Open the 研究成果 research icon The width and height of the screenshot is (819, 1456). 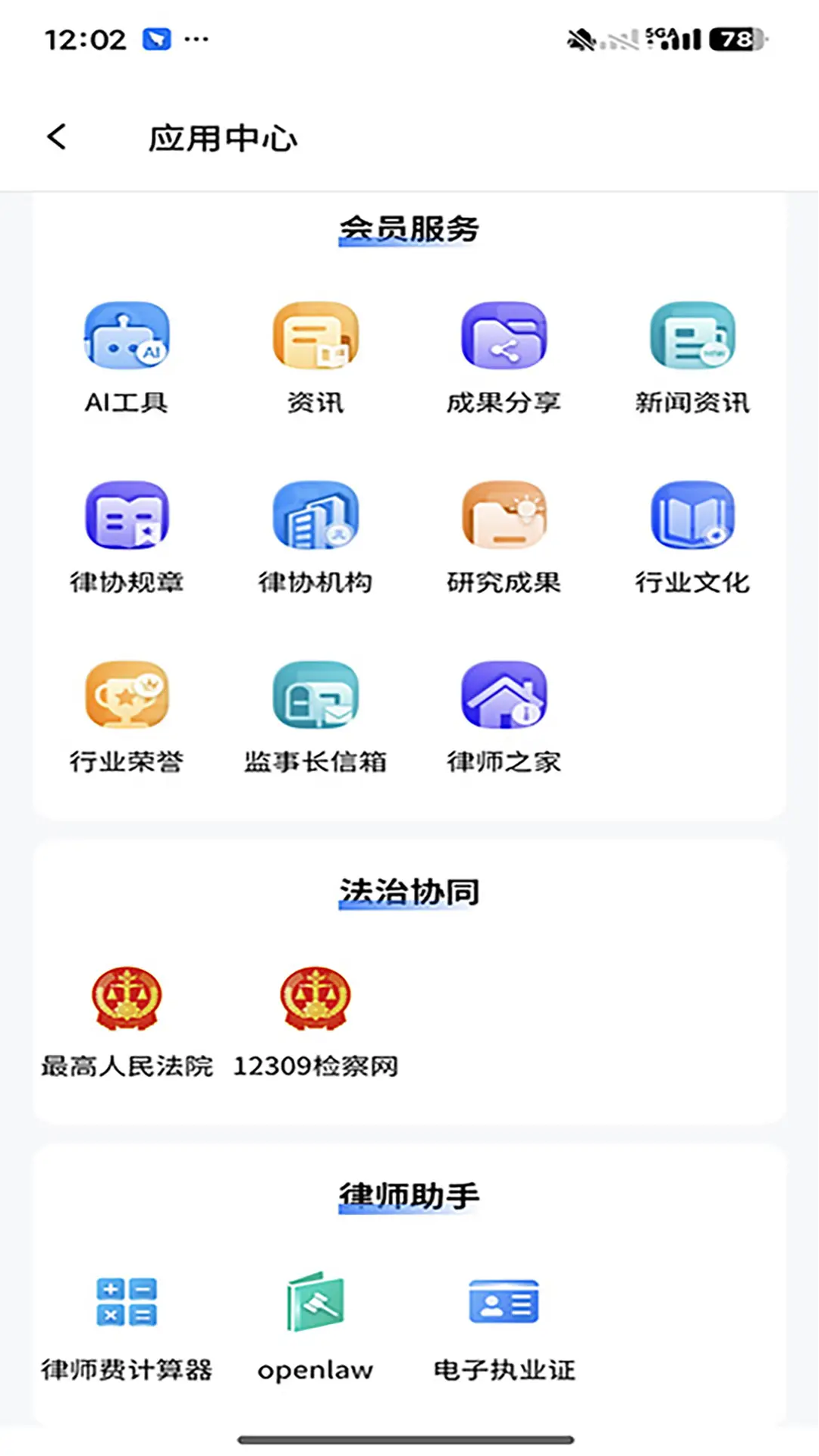[x=504, y=516]
